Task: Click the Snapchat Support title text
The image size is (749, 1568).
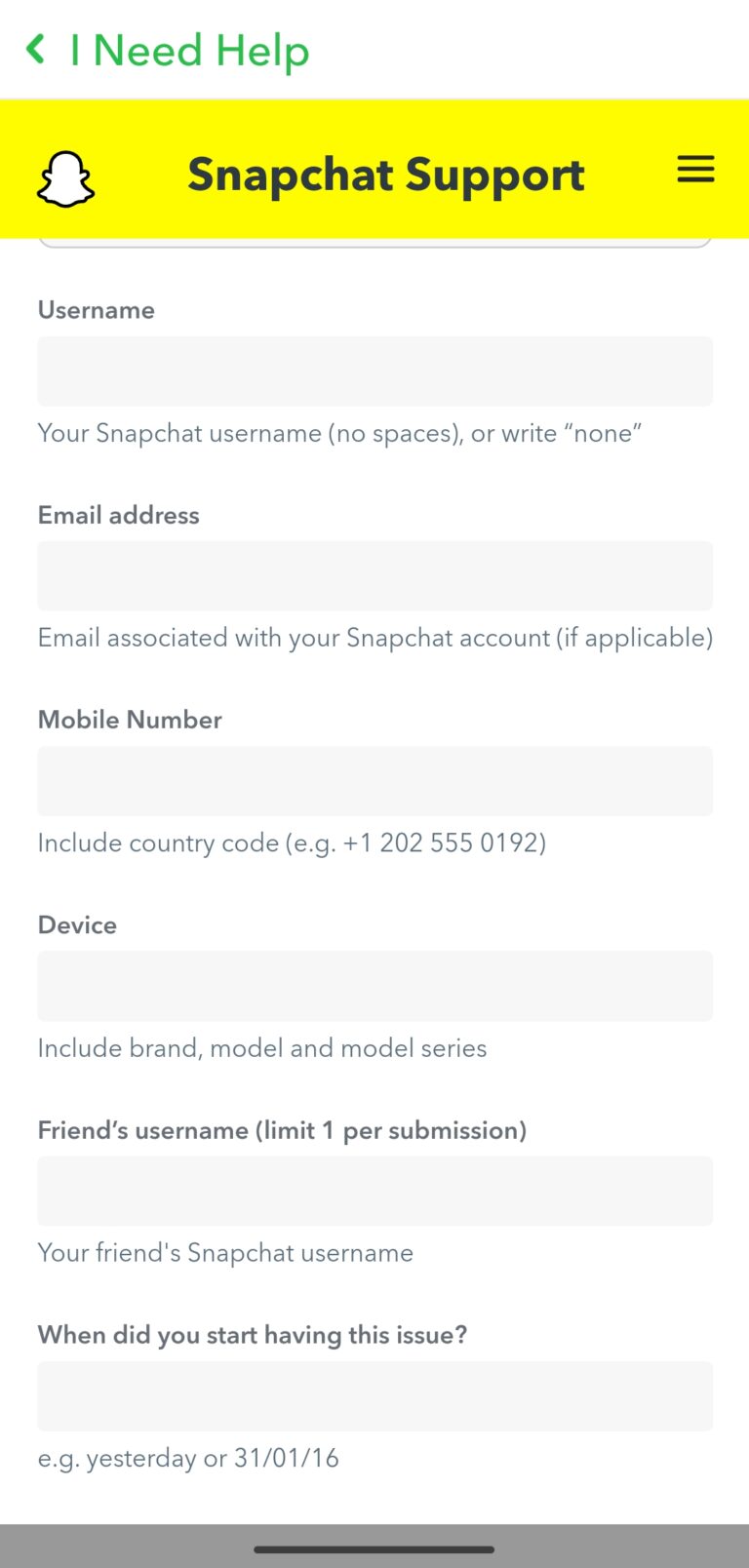Action: (386, 174)
